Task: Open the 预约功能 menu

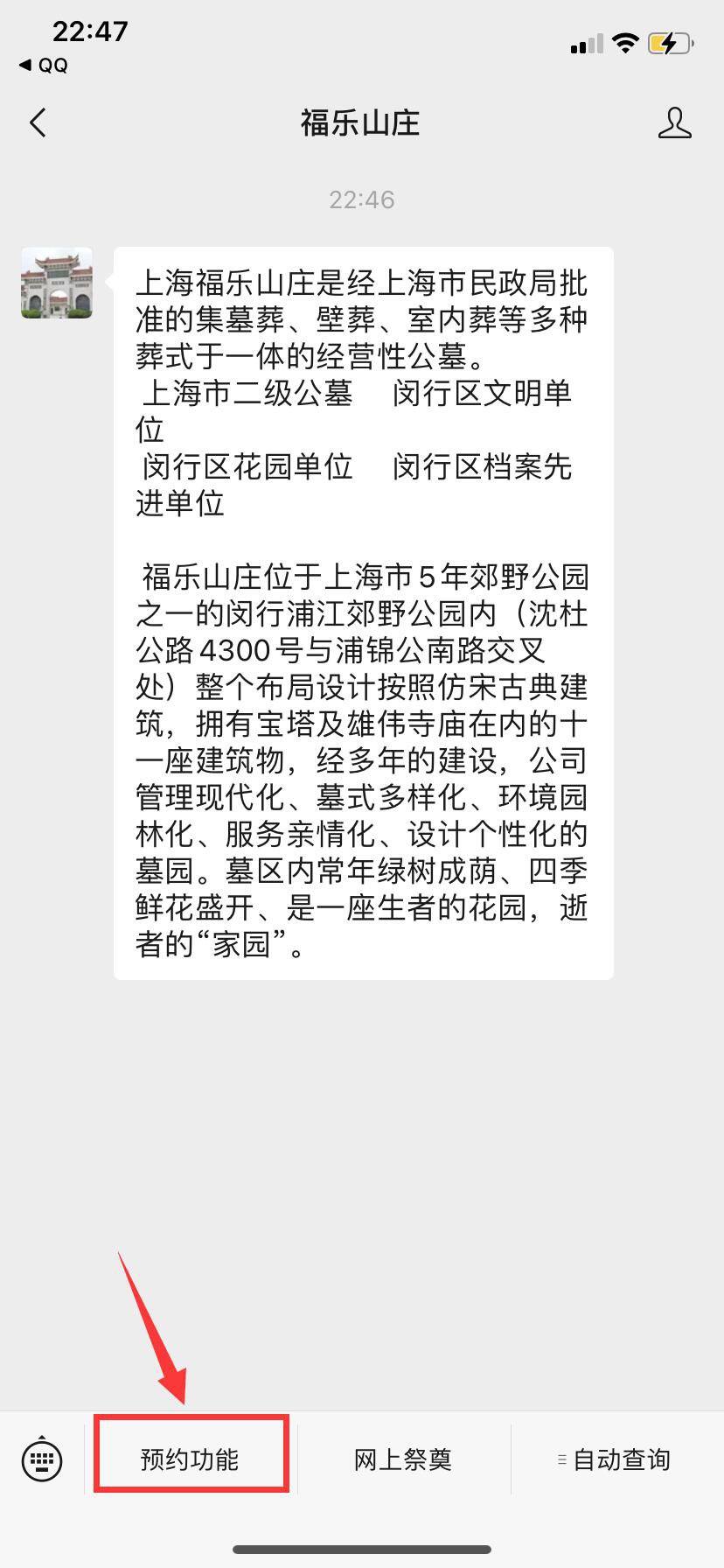Action: click(x=191, y=1459)
